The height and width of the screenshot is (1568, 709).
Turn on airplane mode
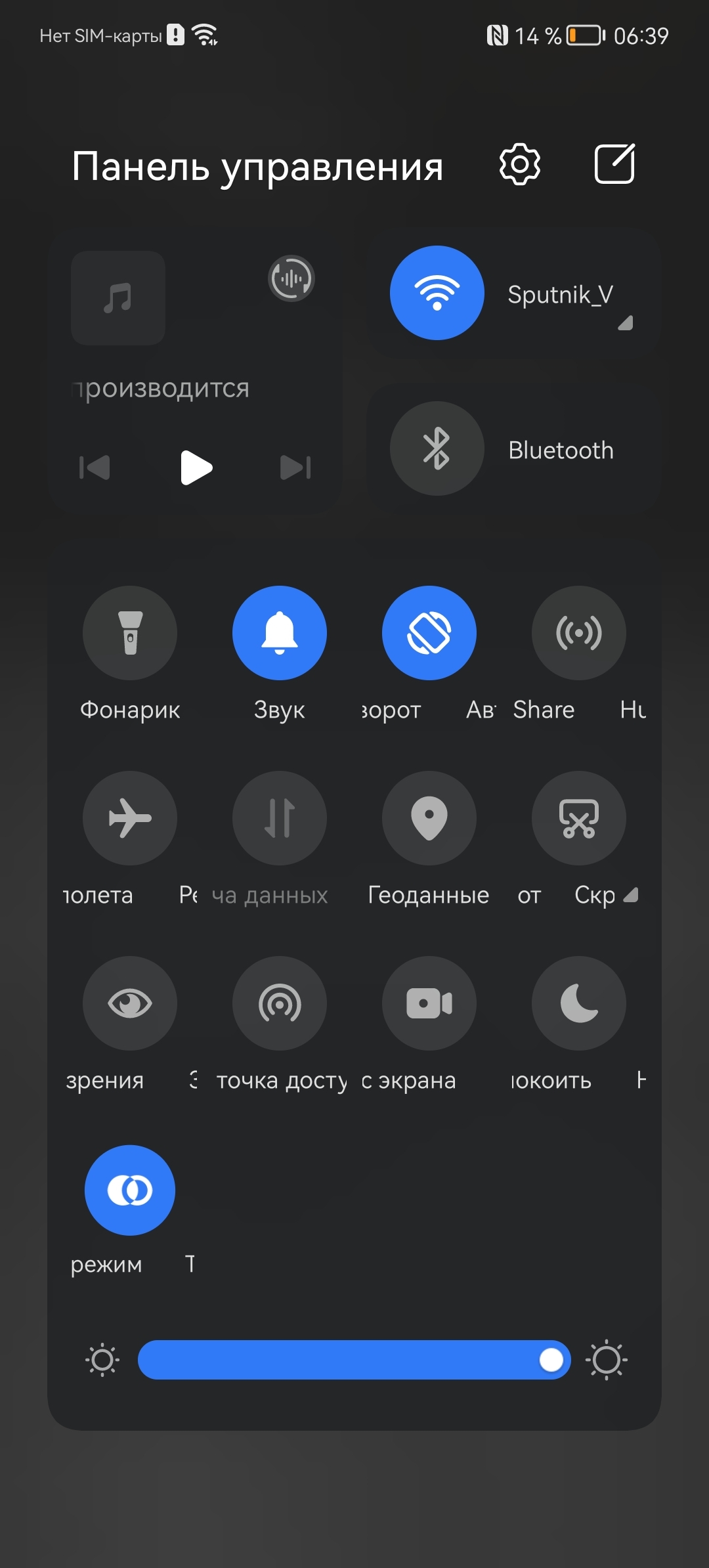point(130,818)
